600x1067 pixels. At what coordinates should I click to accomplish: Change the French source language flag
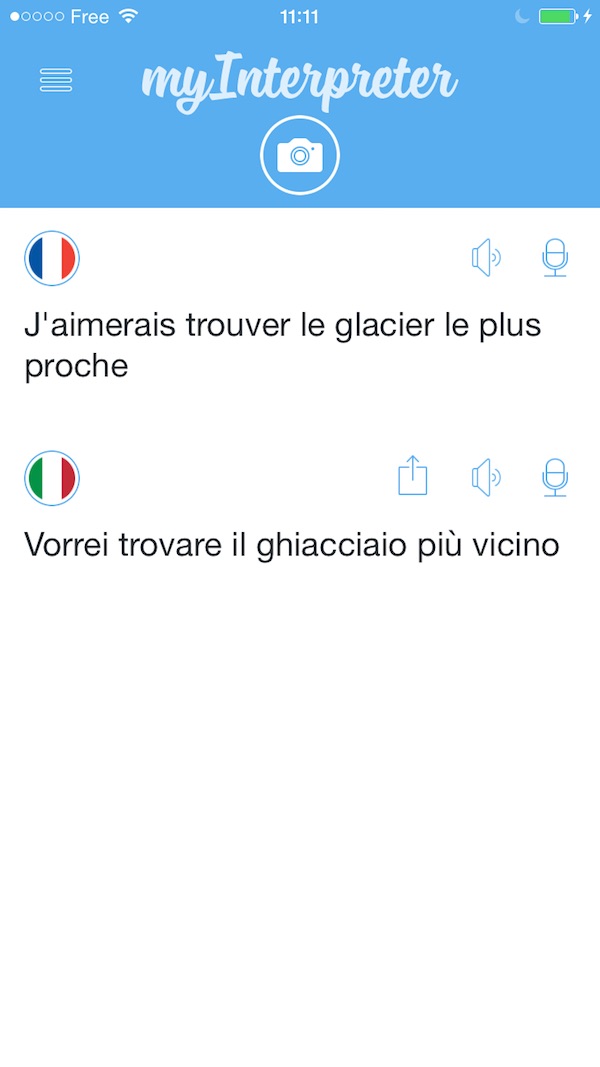pos(52,258)
